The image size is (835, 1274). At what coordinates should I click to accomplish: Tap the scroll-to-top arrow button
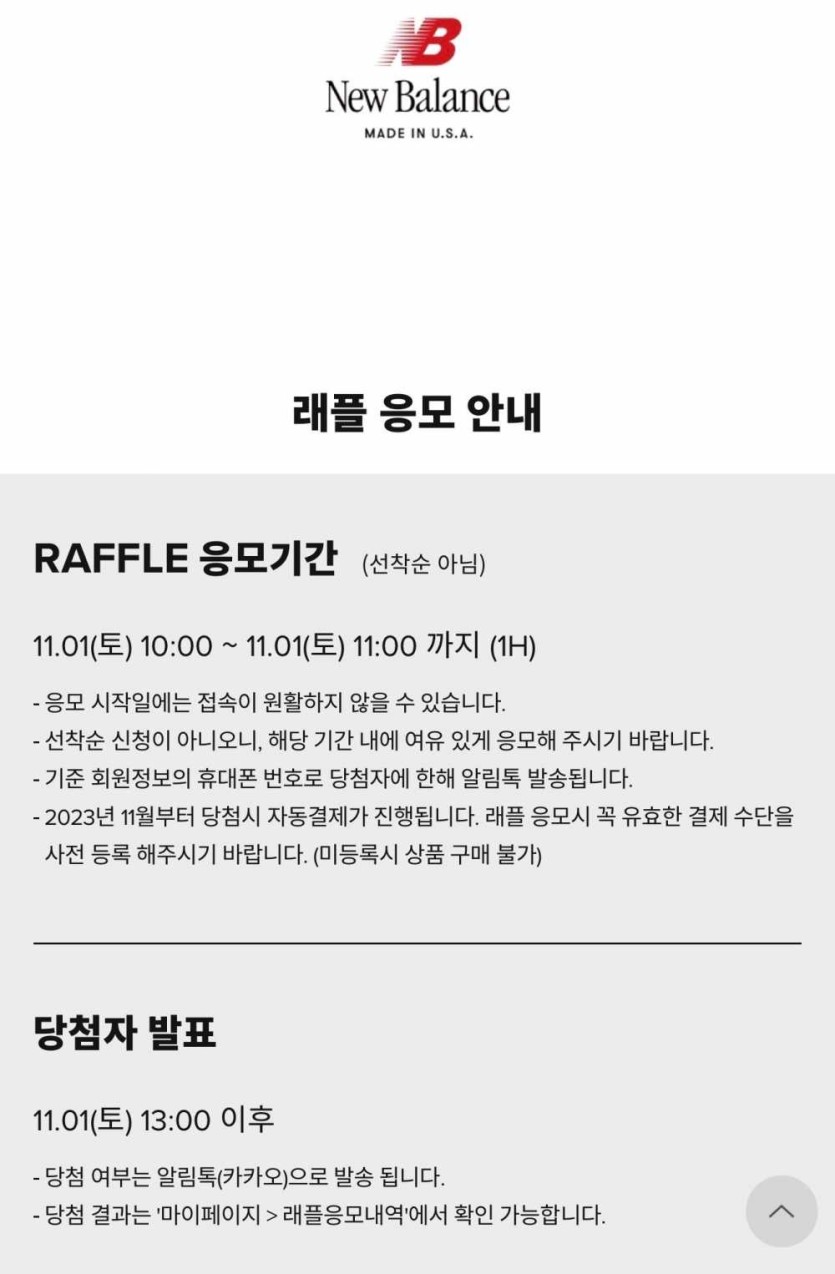(781, 1211)
